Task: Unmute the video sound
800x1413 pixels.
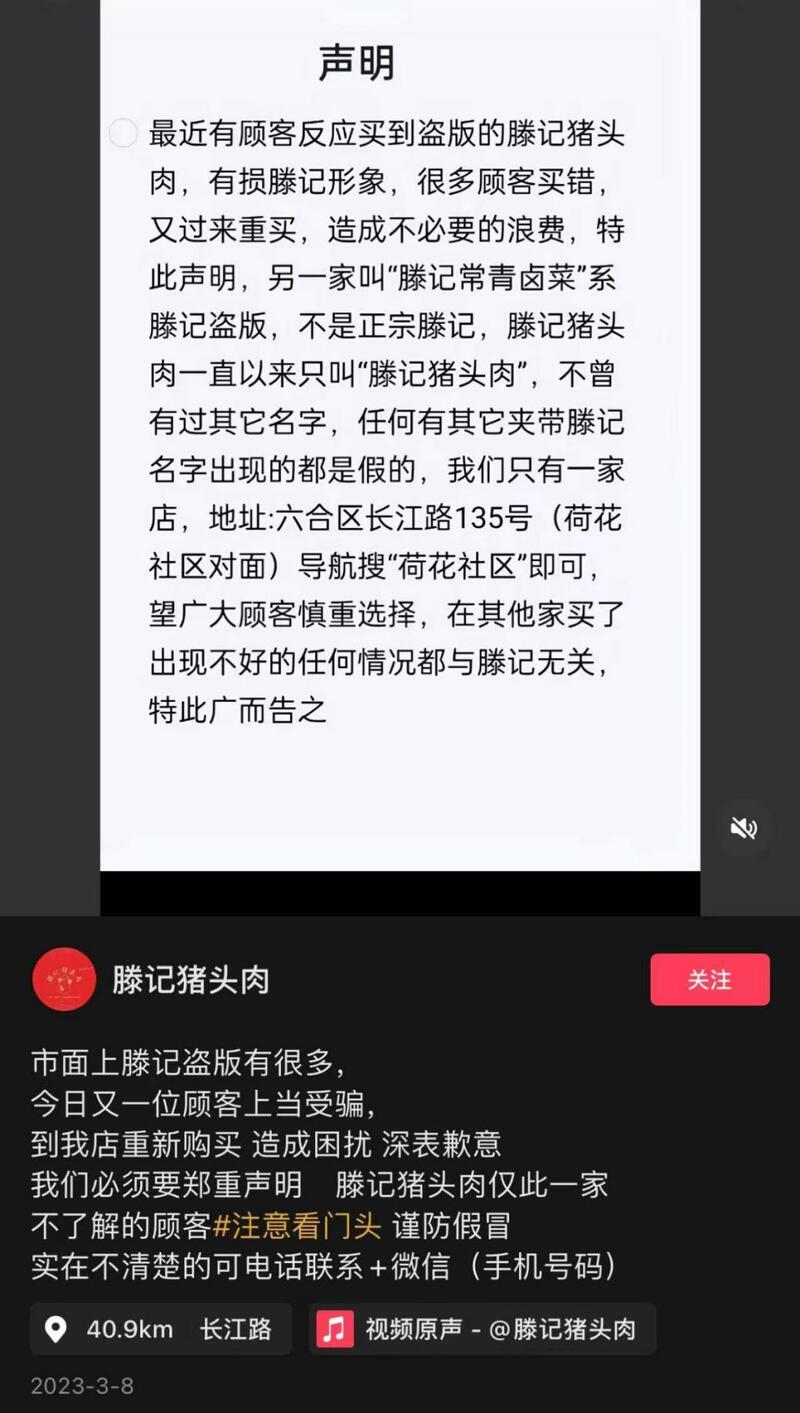Action: 743,828
